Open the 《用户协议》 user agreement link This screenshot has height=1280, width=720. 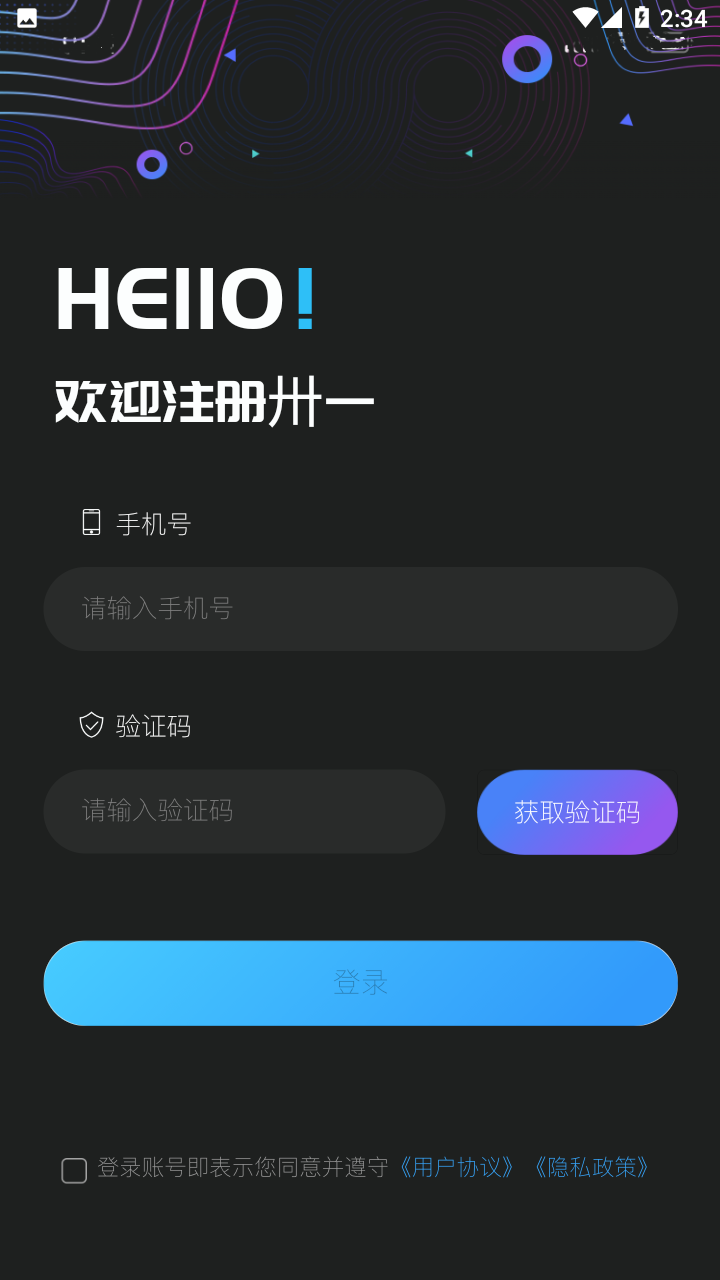(456, 1166)
